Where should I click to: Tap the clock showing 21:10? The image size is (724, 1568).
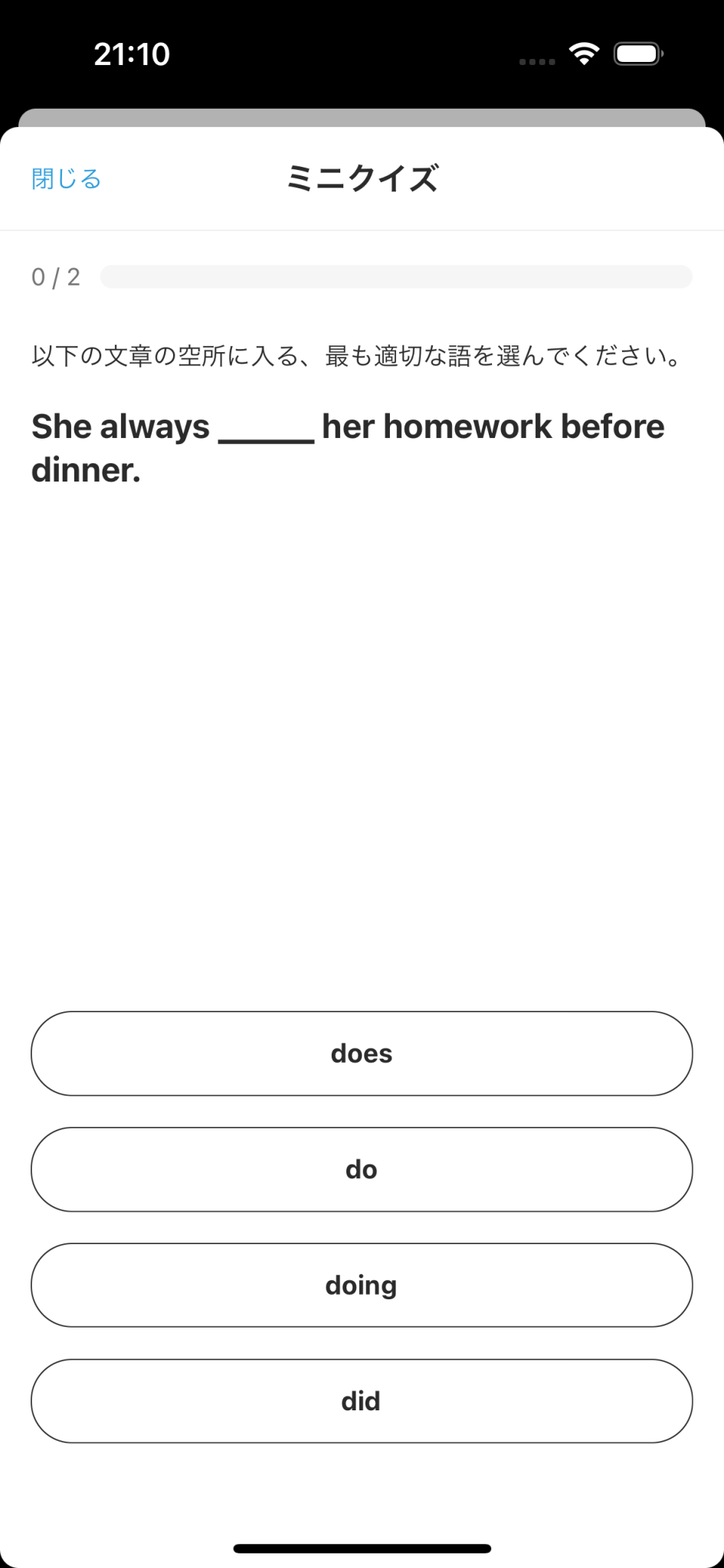[x=130, y=53]
